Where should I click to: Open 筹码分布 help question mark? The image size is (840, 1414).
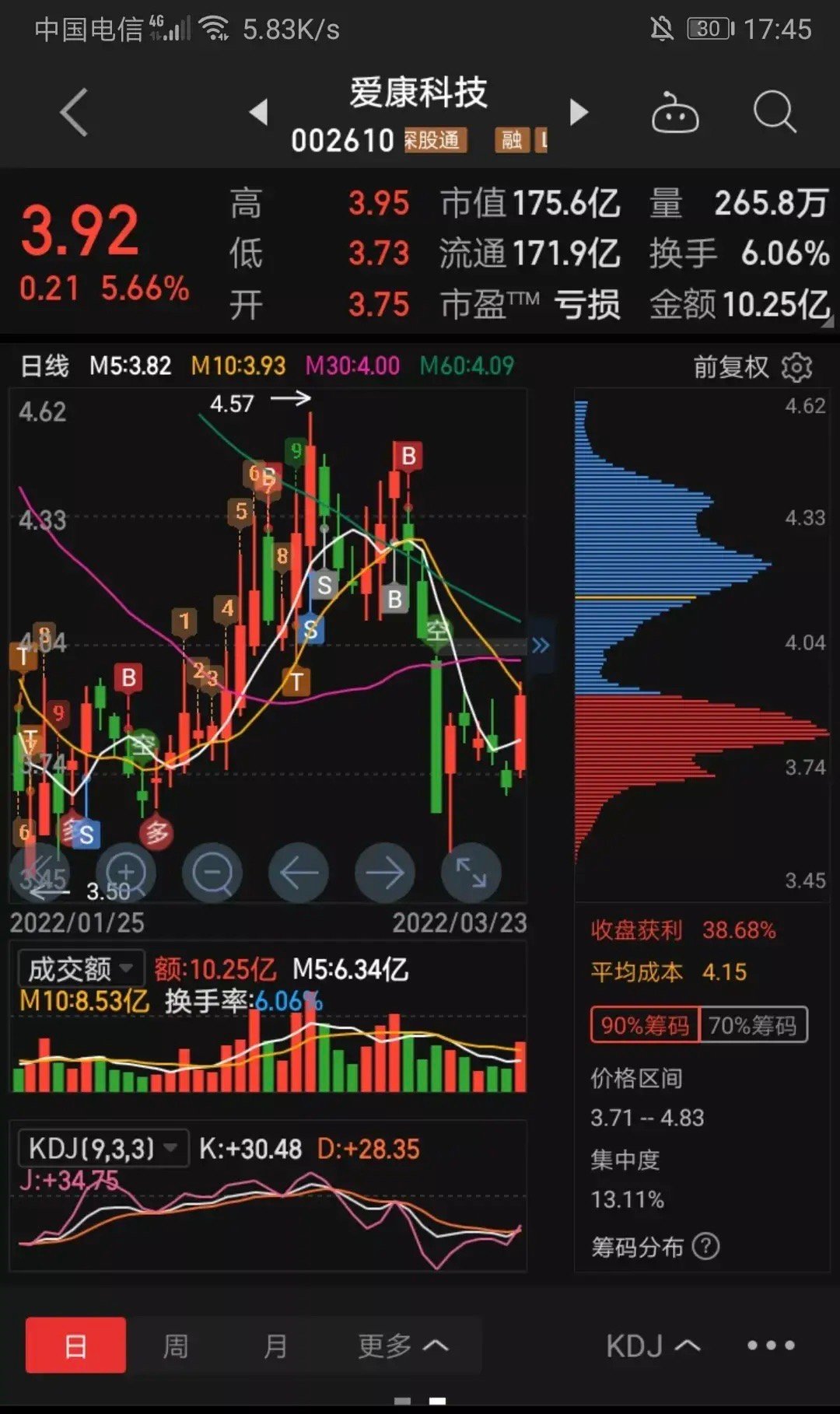tap(705, 1247)
